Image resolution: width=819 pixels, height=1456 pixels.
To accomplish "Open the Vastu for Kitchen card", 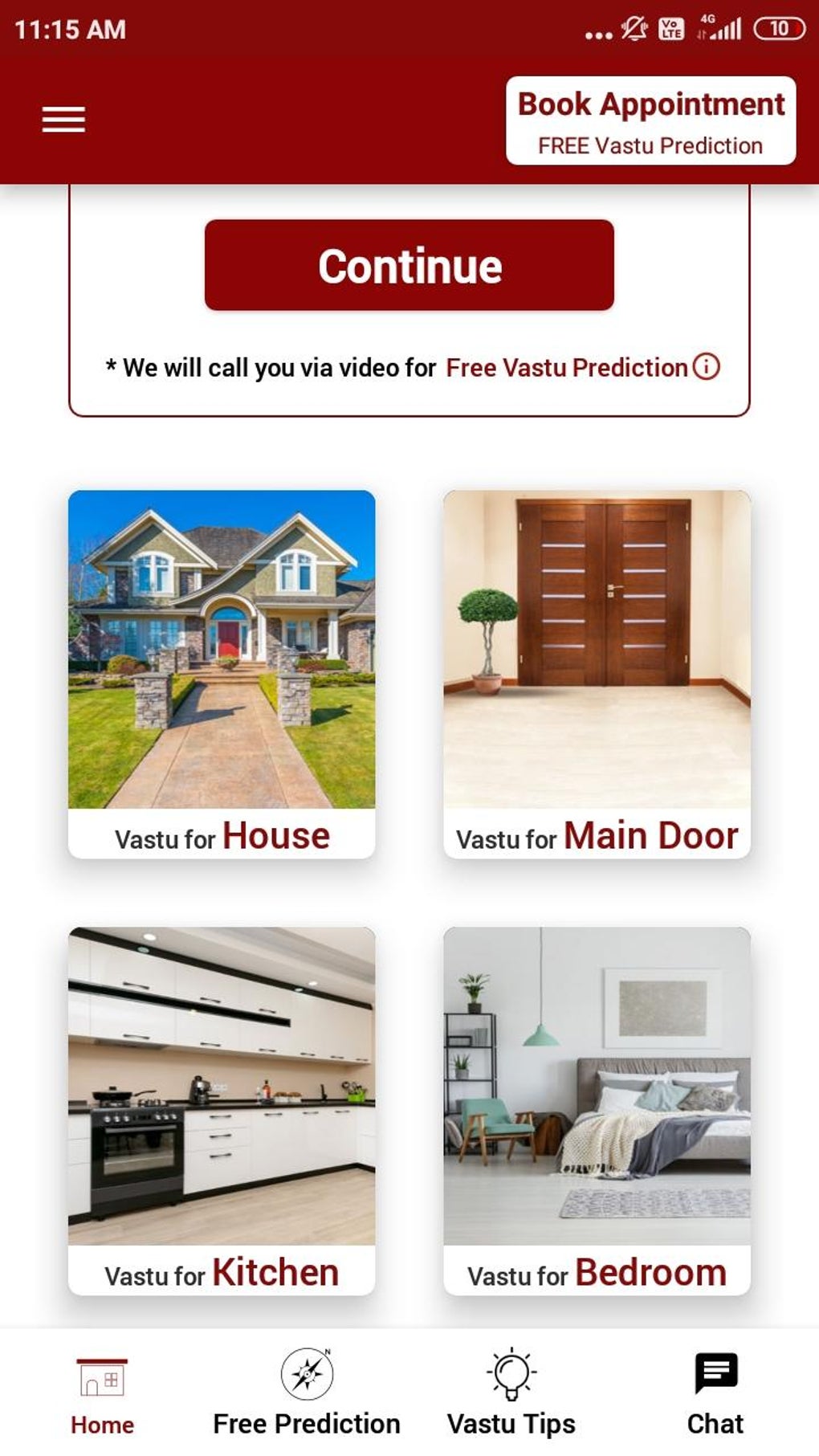I will coord(222,1110).
